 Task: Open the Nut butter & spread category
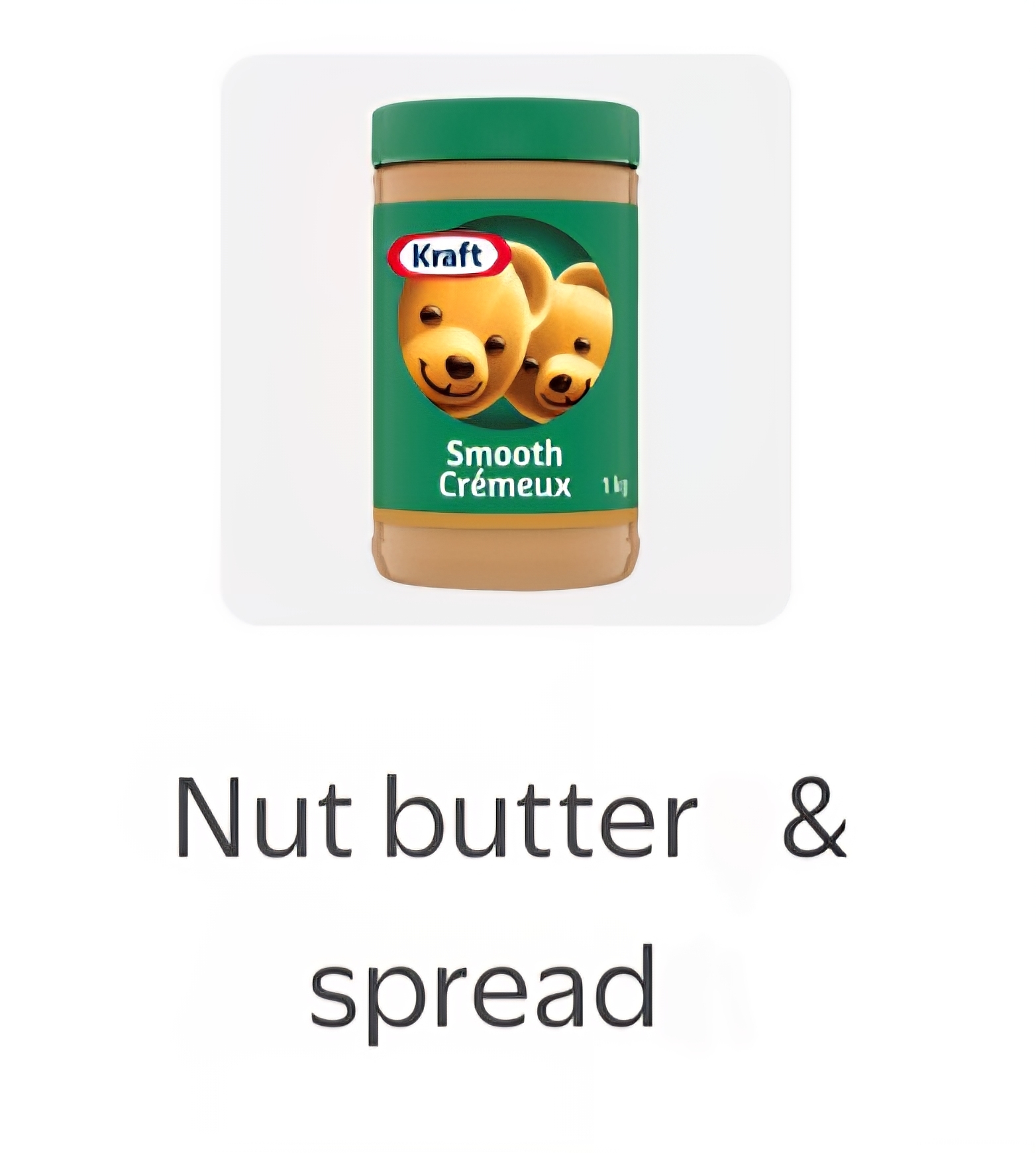[505, 340]
